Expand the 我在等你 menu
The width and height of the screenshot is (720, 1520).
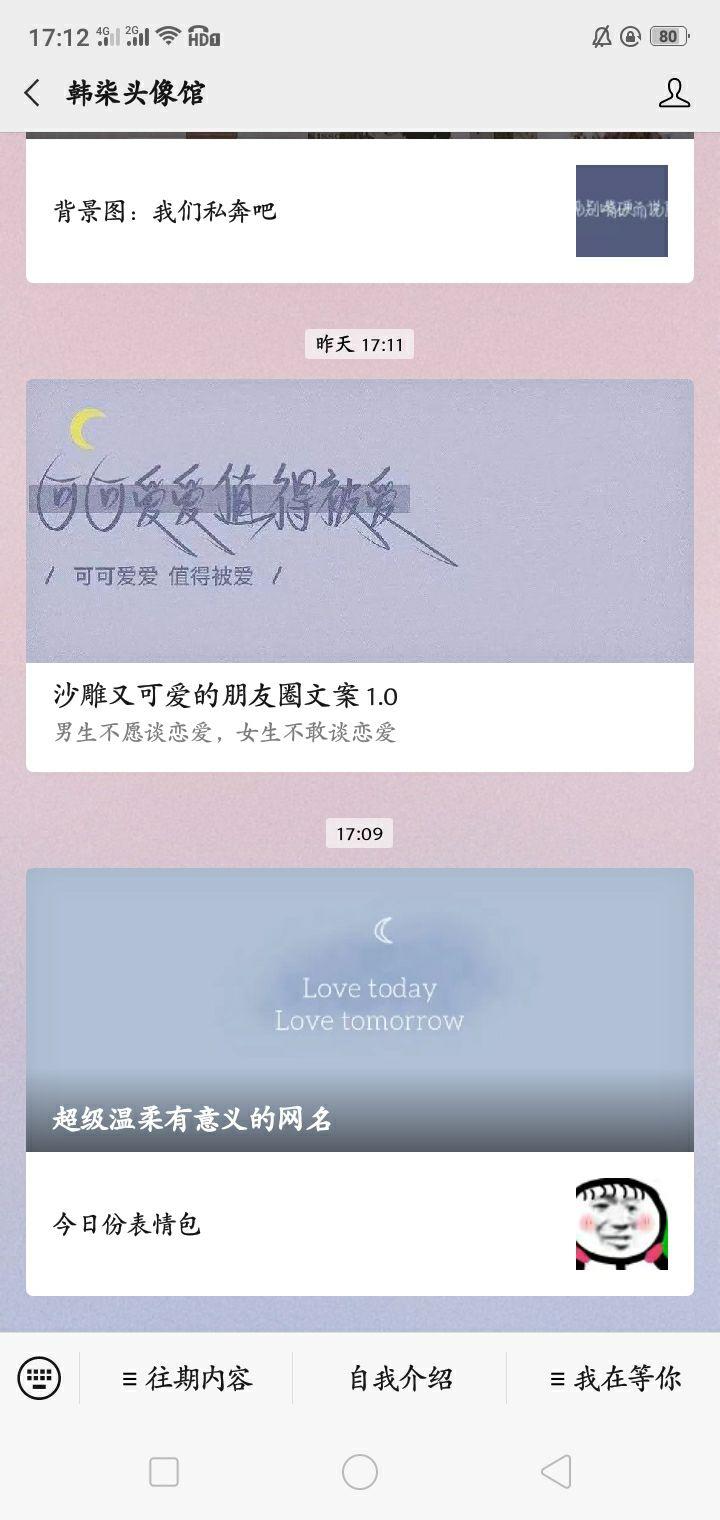point(614,1378)
